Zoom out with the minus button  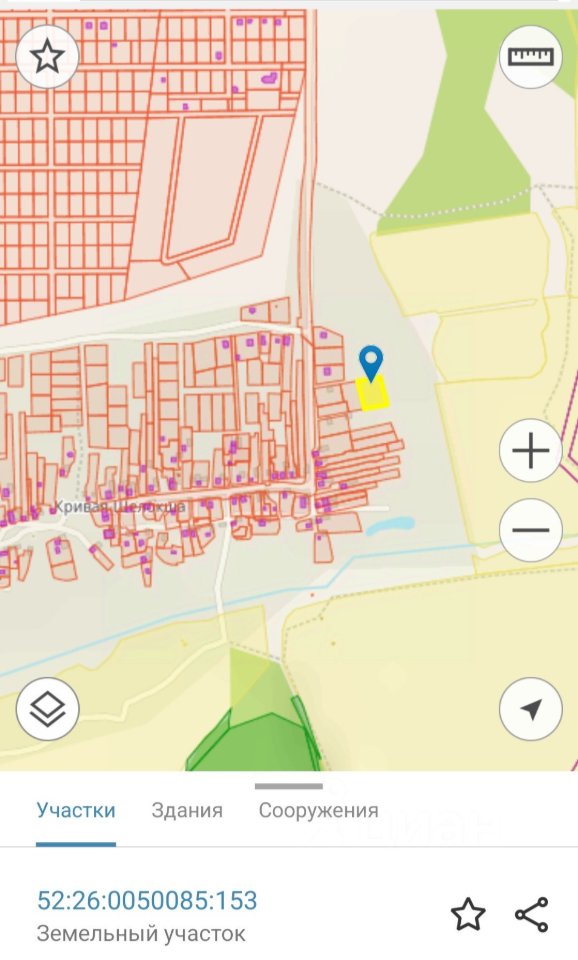(x=531, y=530)
